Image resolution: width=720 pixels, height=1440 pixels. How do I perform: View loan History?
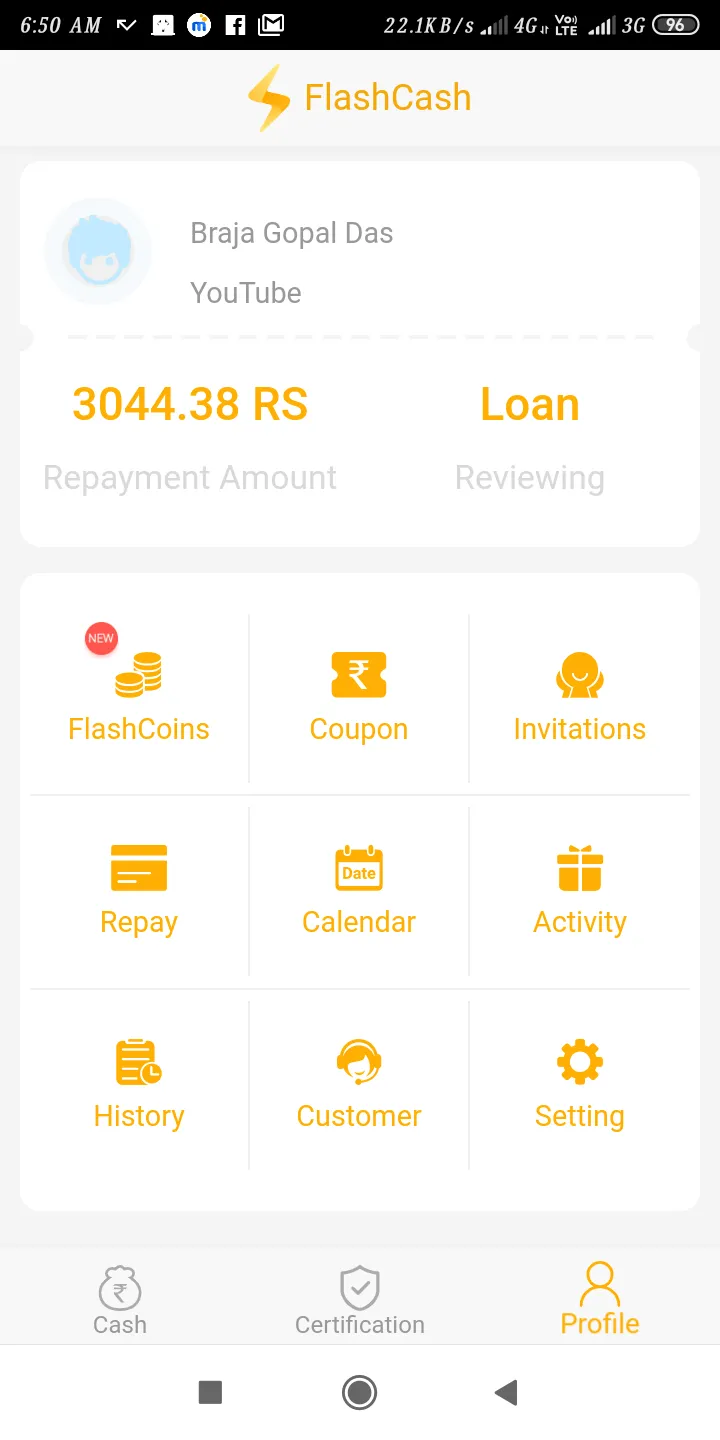click(139, 1084)
